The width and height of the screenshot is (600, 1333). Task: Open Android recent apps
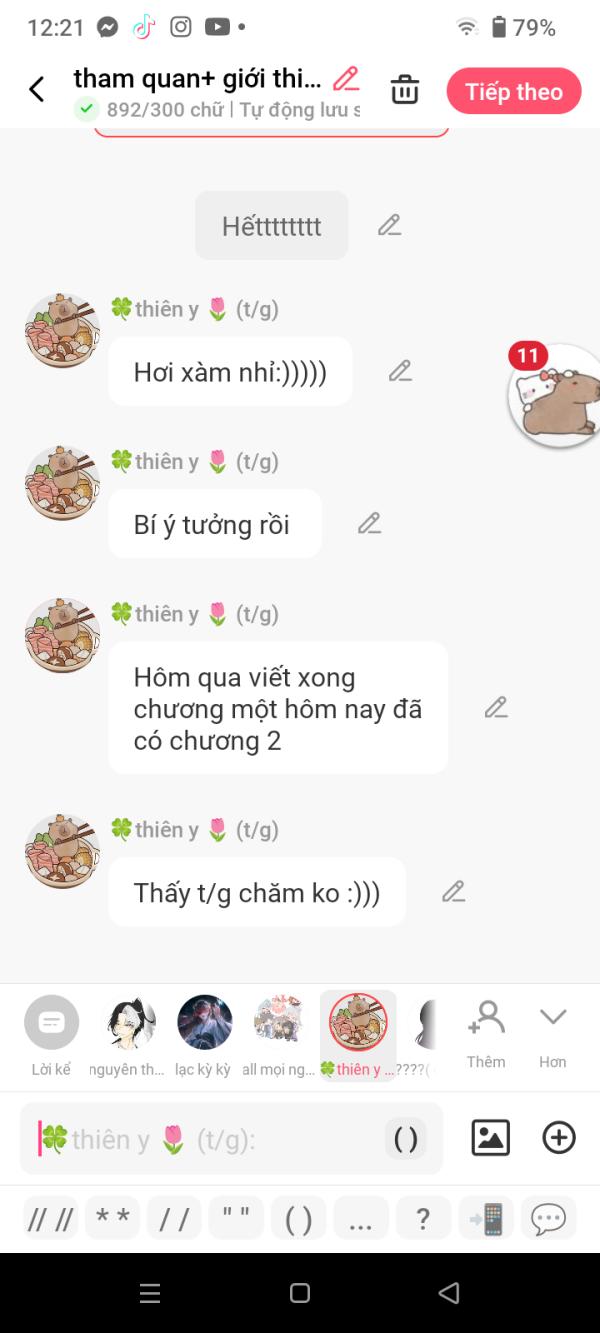tap(150, 1293)
